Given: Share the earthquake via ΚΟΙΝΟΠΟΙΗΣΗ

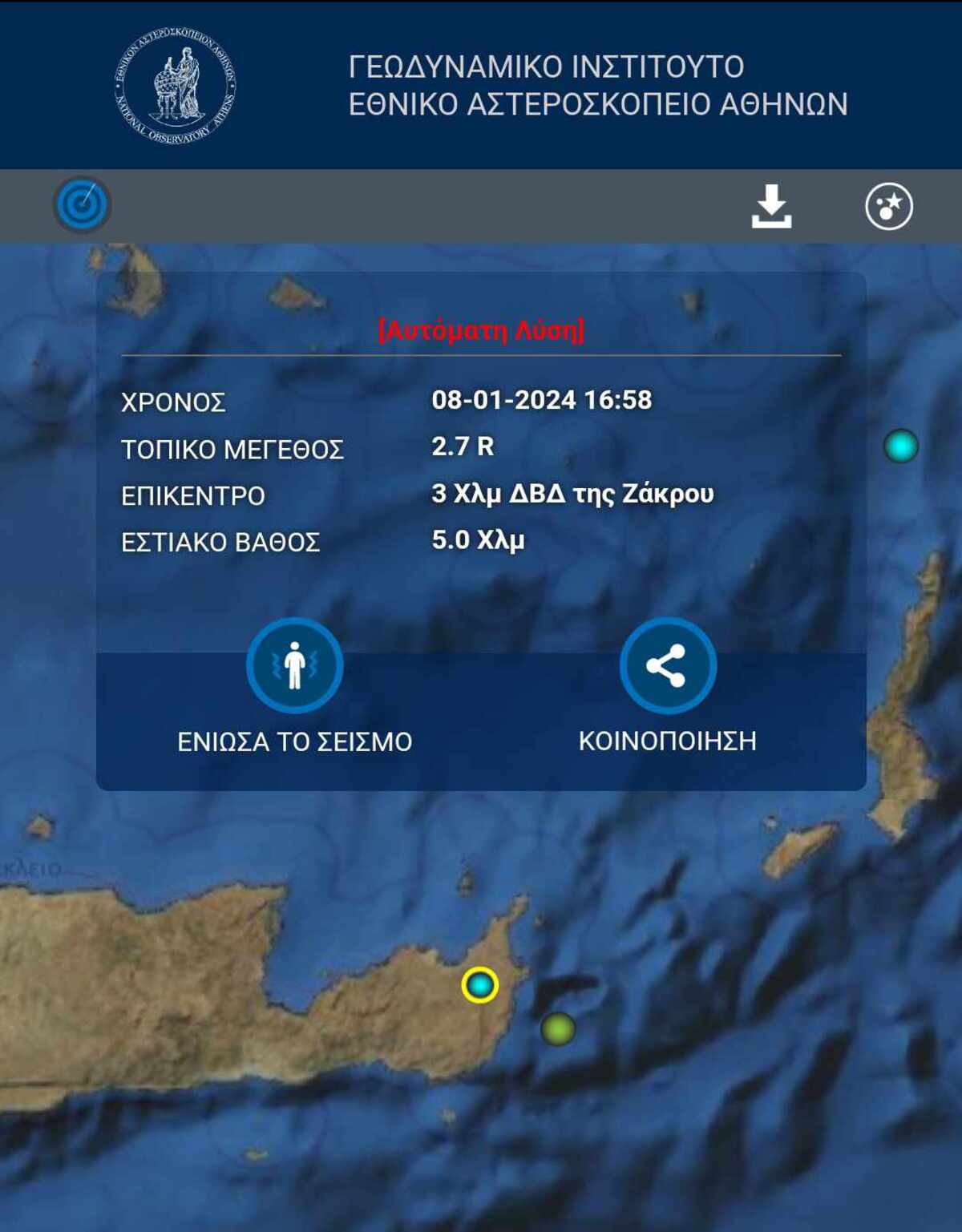Looking at the screenshot, I should [667, 667].
